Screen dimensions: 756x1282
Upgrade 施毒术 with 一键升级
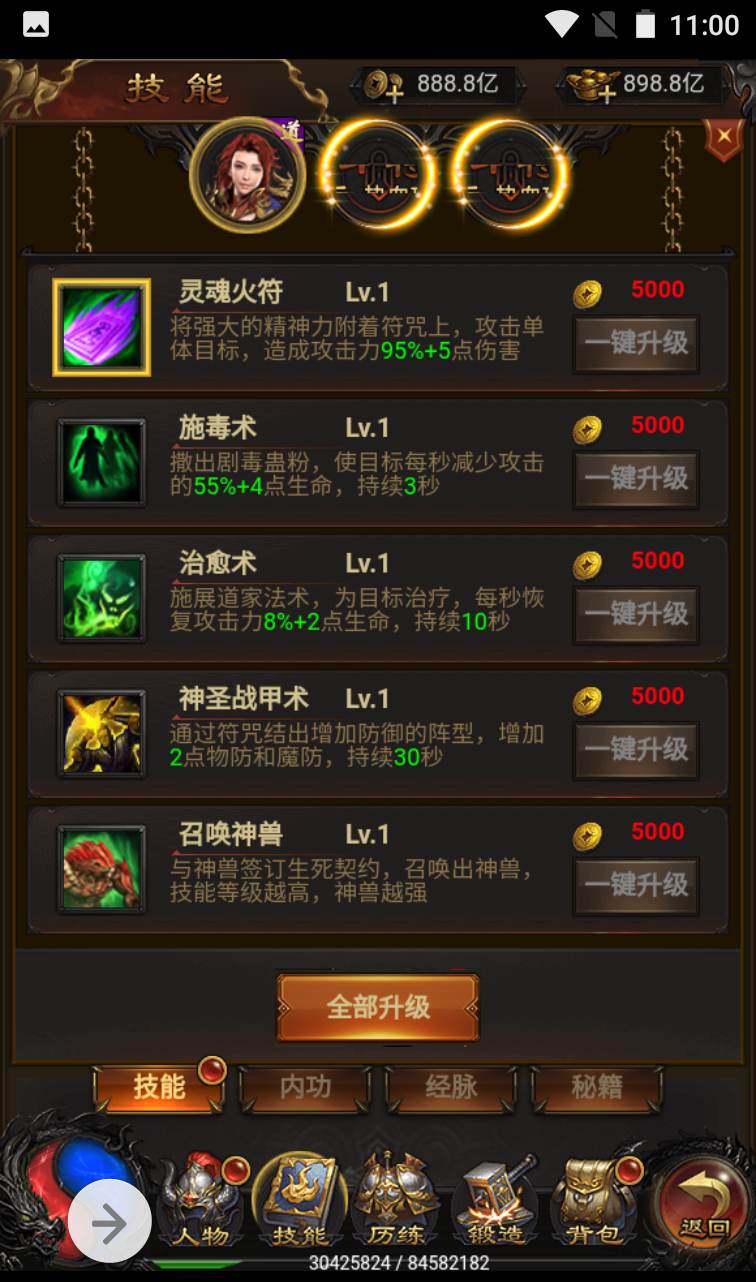636,479
